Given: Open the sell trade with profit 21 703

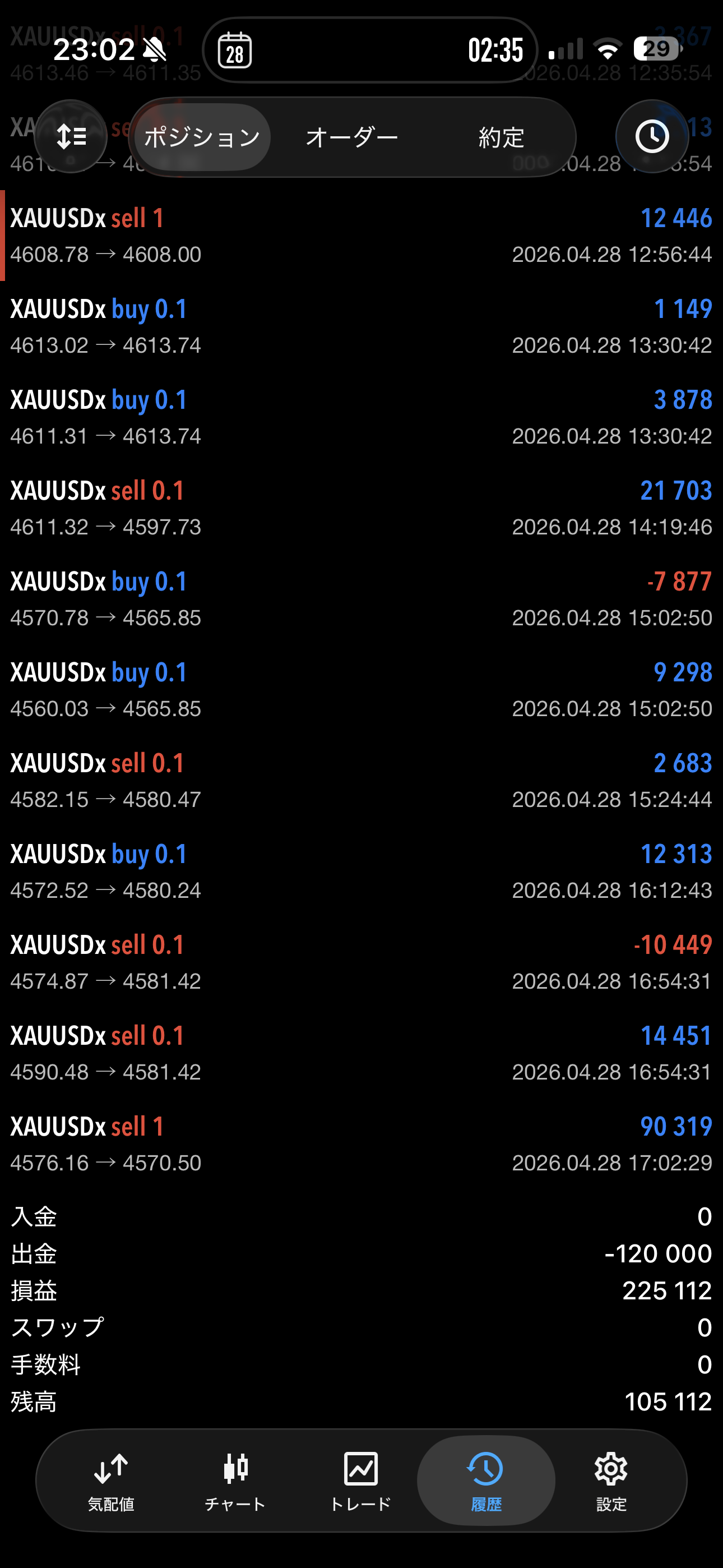Looking at the screenshot, I should 361,508.
